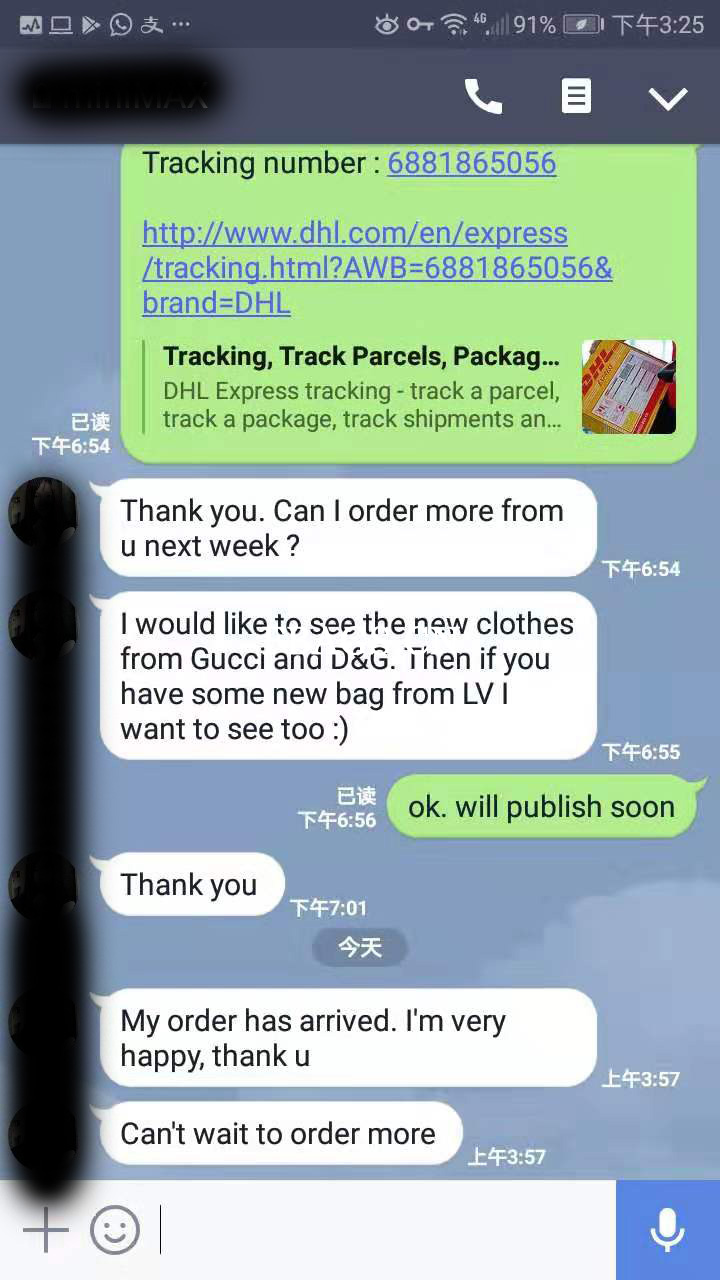Expand the chat options chevron
720x1280 pixels.
pyautogui.click(x=667, y=98)
